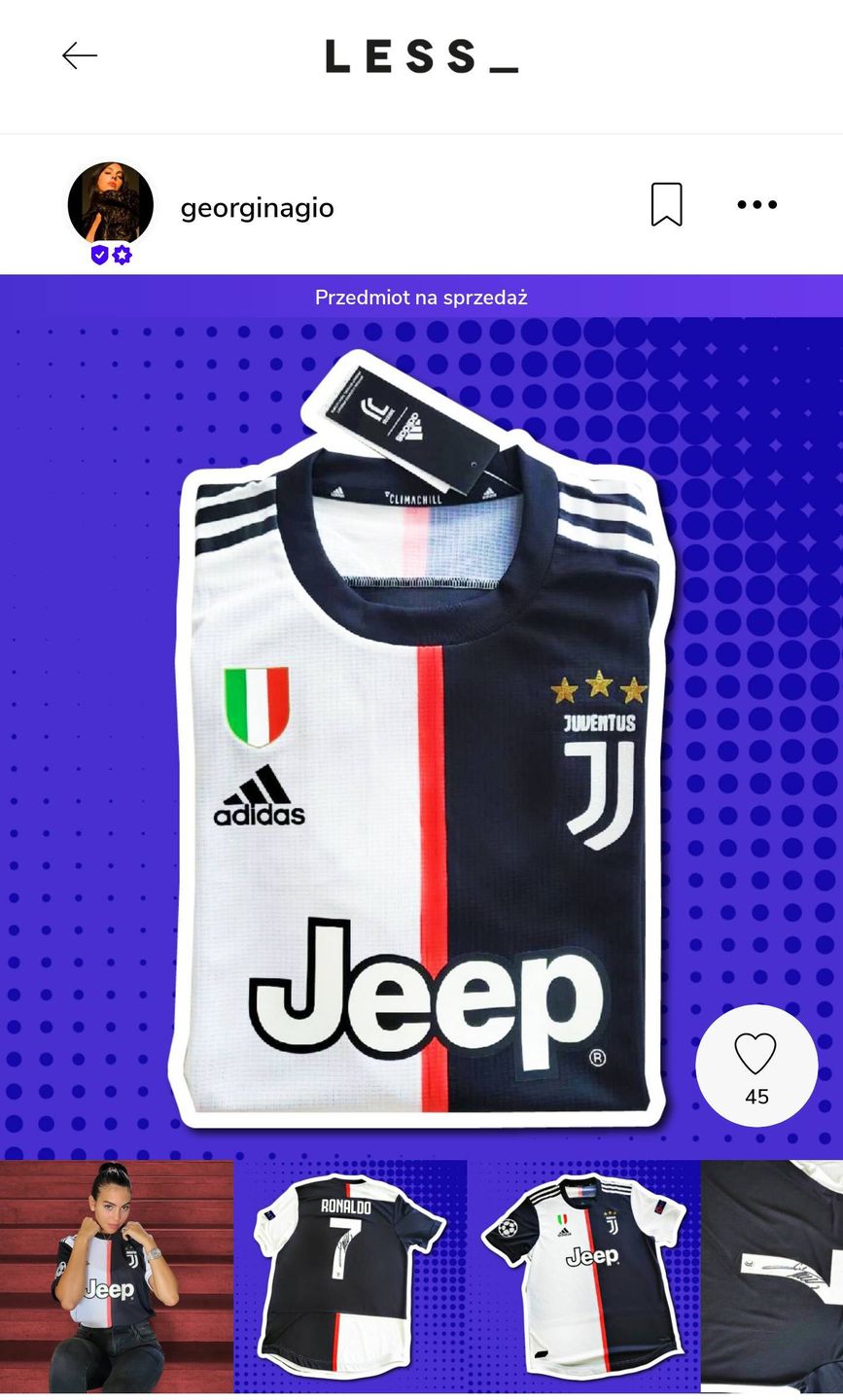The height and width of the screenshot is (1400, 843).
Task: Like the Juventus jersey listing
Action: point(755,1065)
